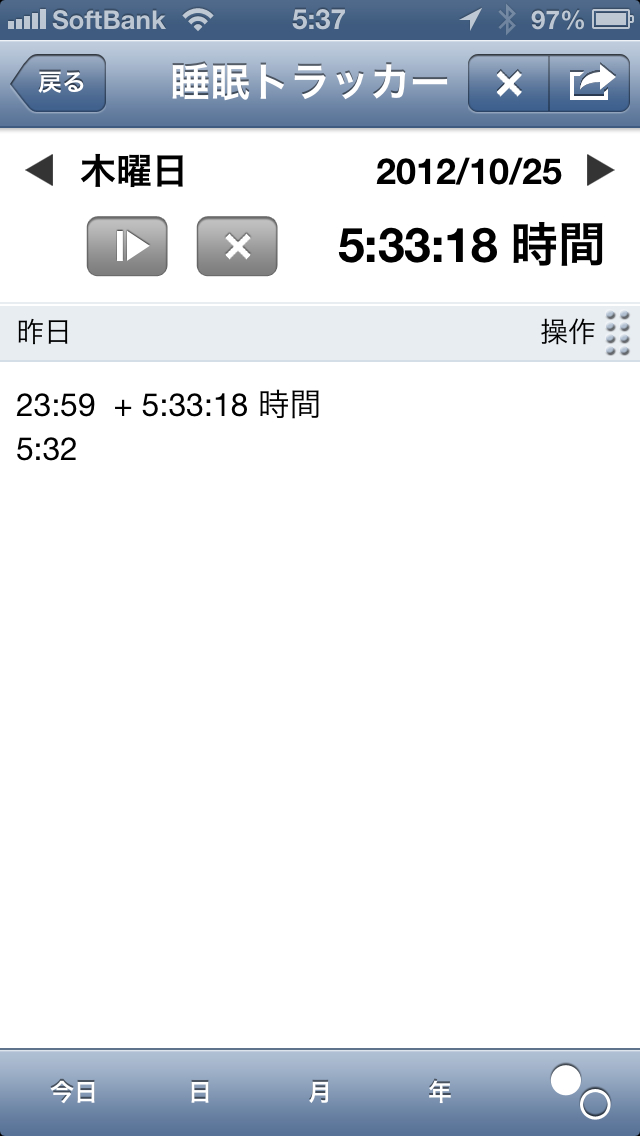Screen dimensions: 640x1136
Task: Tap the X button in the title bar
Action: coord(509,84)
